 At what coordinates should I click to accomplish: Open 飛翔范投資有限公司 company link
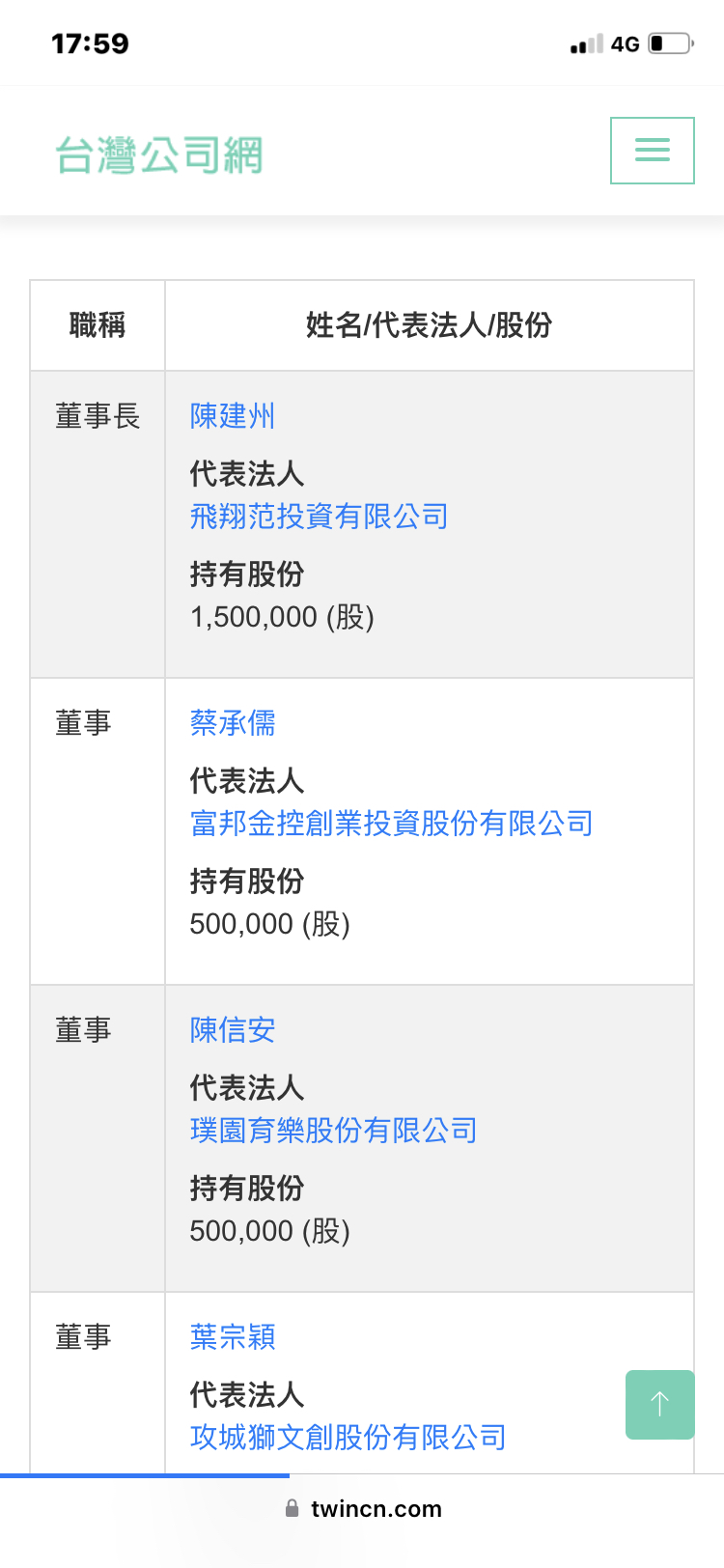(x=320, y=517)
